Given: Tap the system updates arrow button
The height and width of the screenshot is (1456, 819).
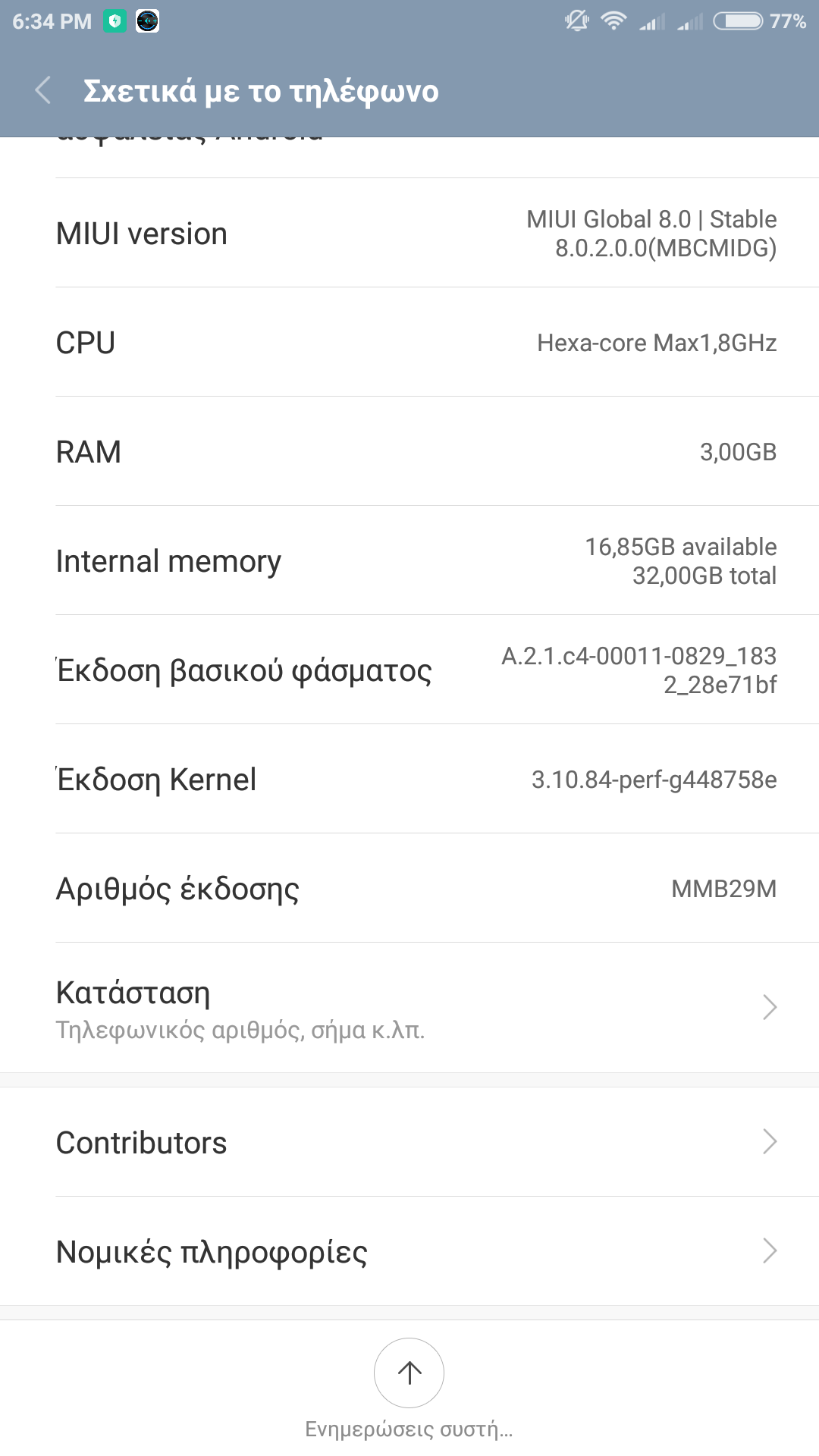Looking at the screenshot, I should (409, 1373).
